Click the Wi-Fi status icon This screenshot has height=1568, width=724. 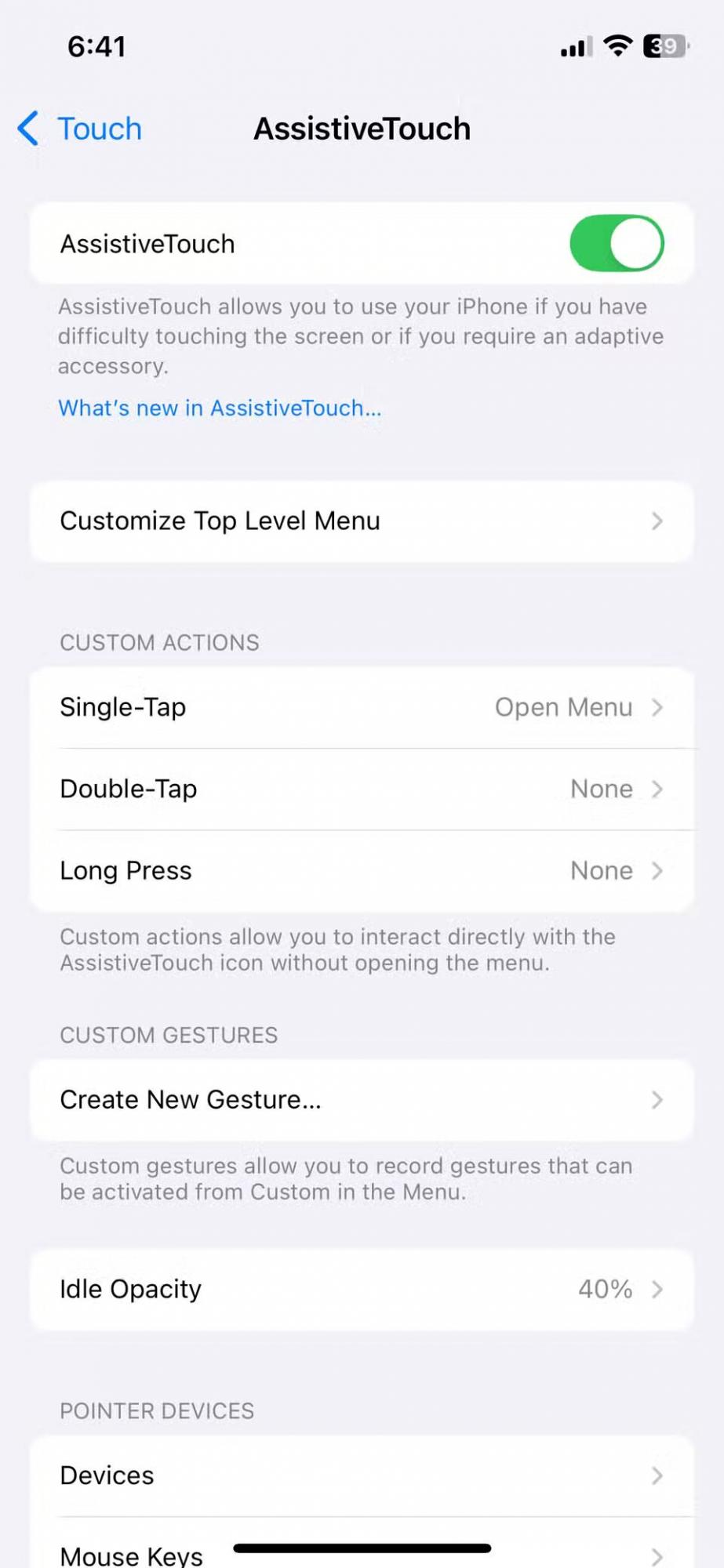(x=617, y=46)
